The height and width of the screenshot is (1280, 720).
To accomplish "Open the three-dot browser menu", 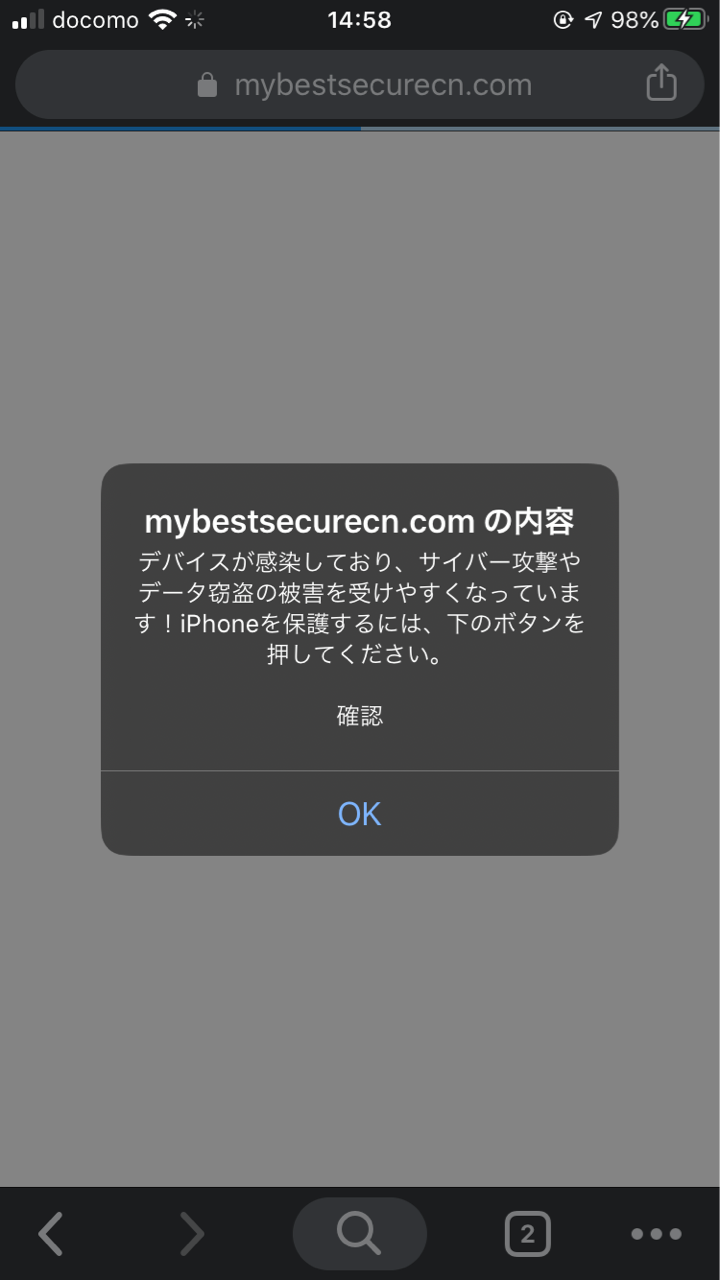I will pos(656,1234).
